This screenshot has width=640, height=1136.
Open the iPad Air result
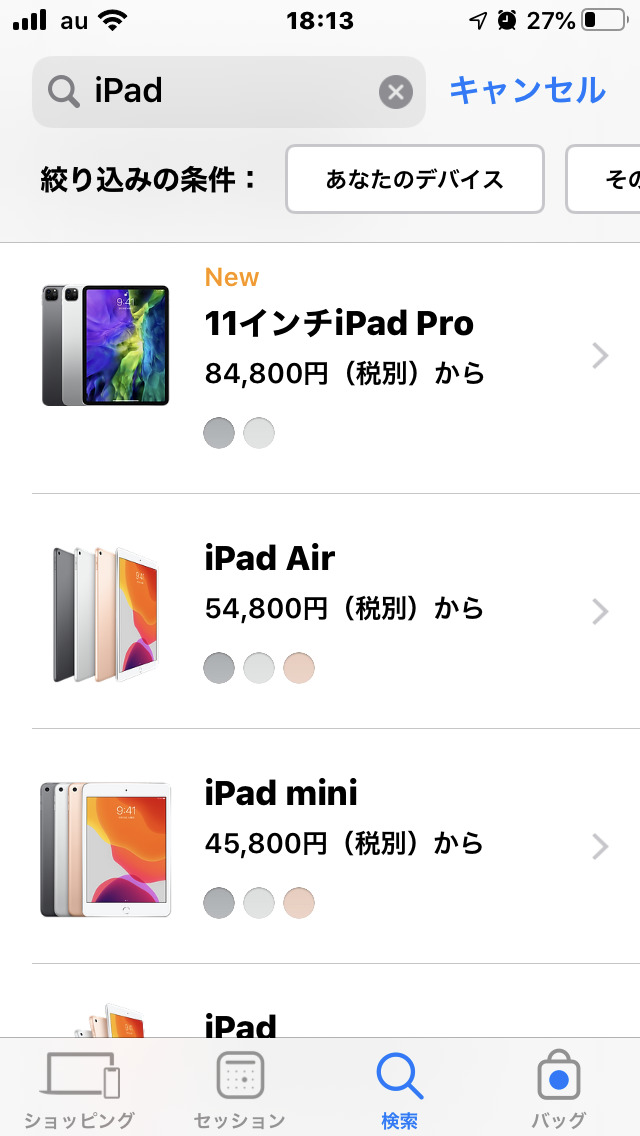point(336,611)
